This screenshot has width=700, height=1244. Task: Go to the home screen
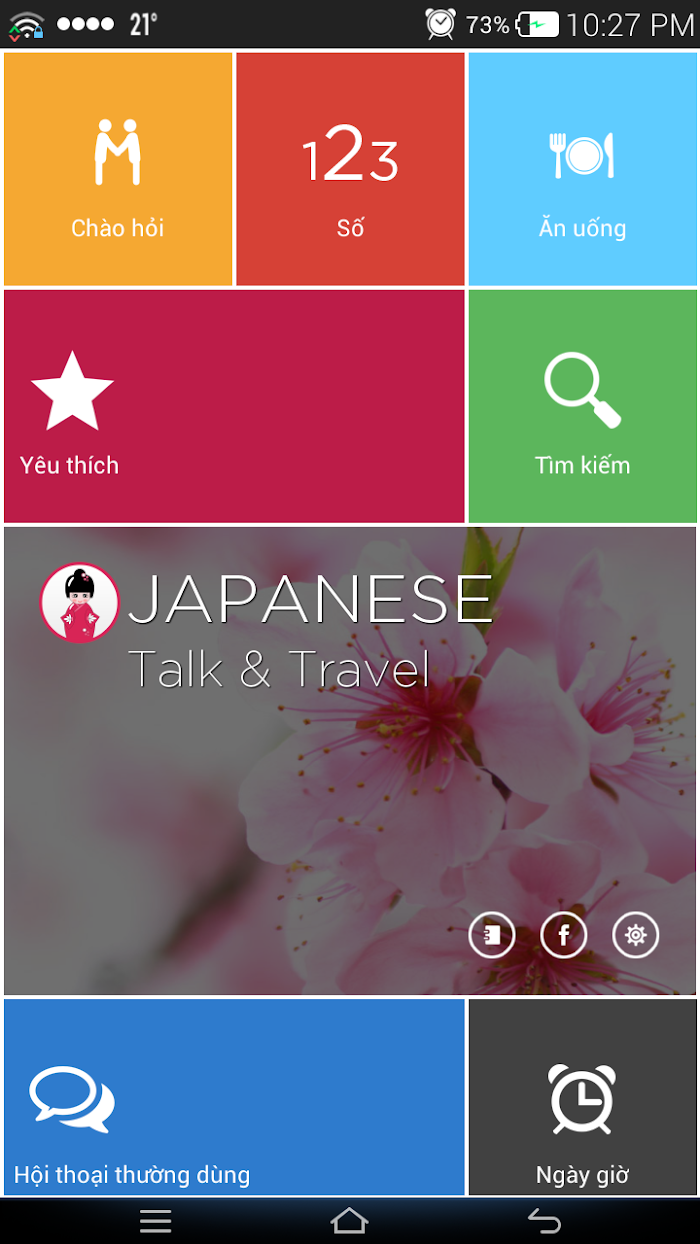349,1221
